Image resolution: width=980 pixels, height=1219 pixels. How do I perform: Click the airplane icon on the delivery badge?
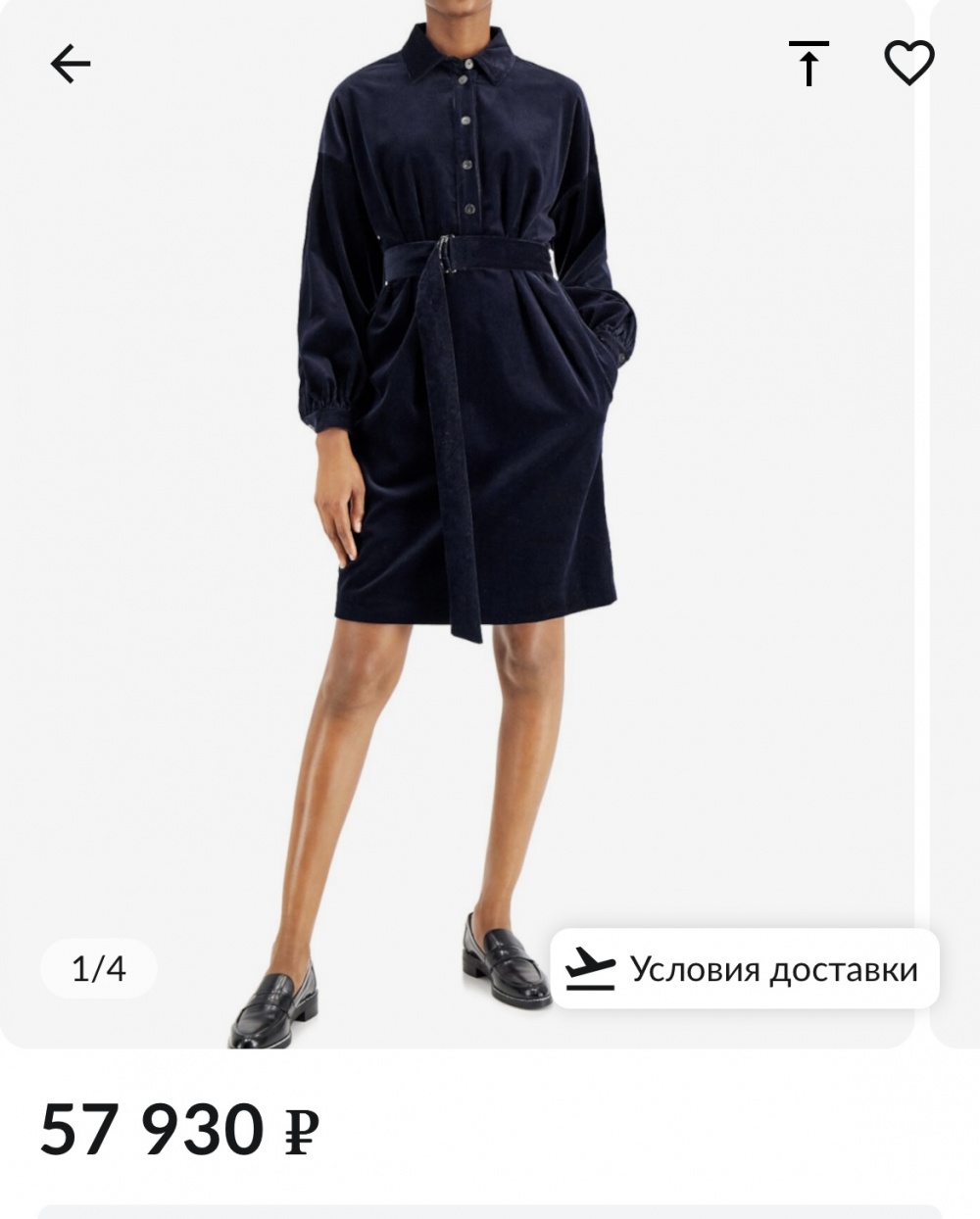(x=591, y=968)
